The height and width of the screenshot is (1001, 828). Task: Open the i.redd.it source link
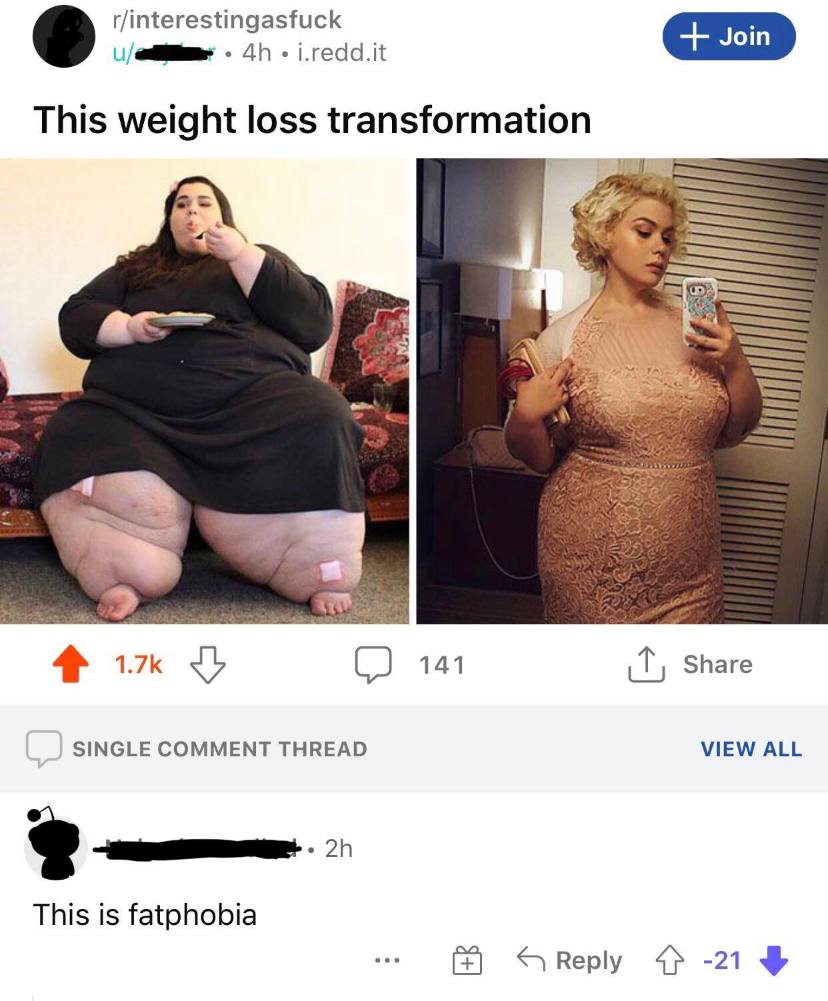(335, 53)
